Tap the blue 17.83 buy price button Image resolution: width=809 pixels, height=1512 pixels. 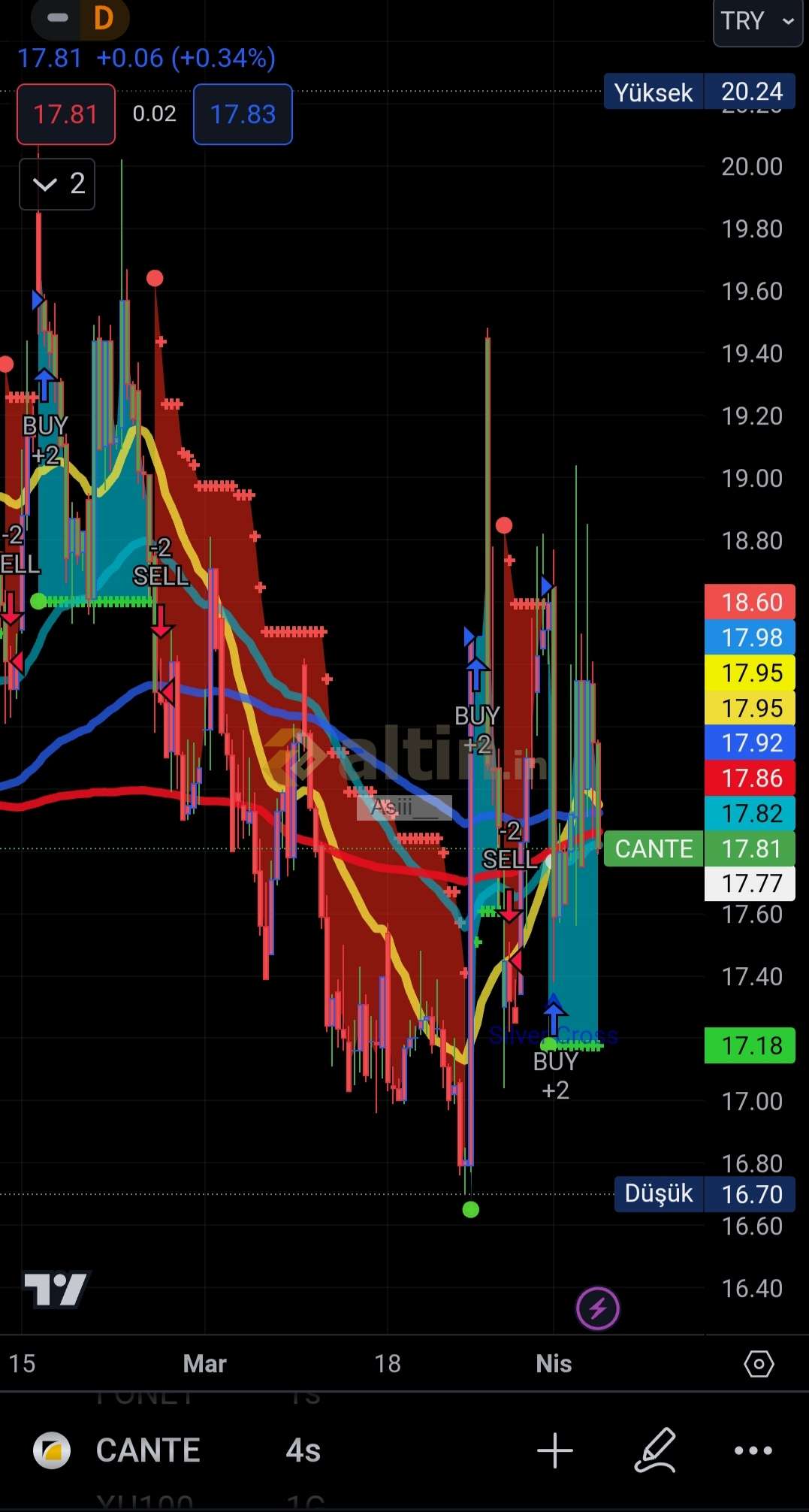(243, 114)
